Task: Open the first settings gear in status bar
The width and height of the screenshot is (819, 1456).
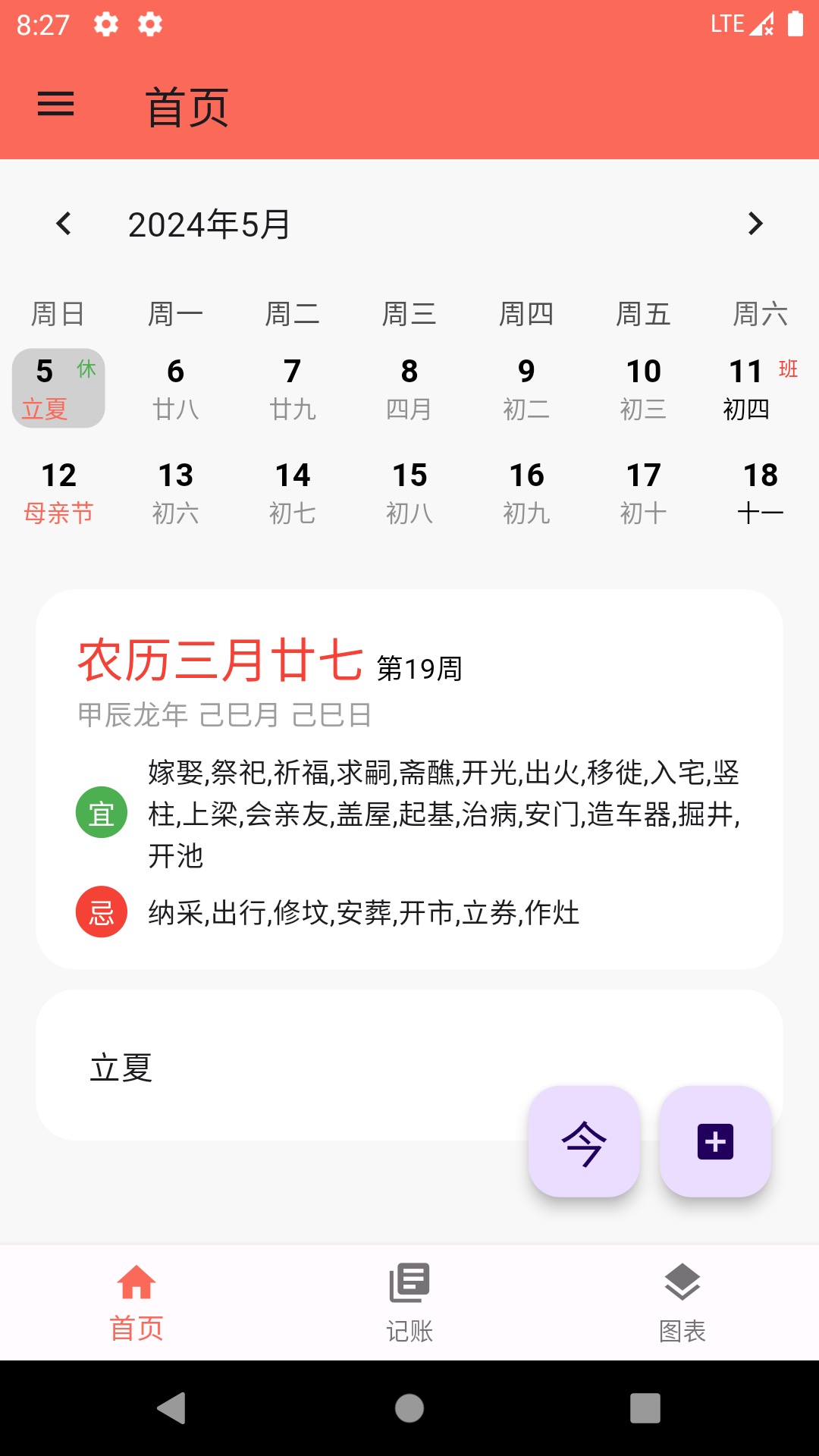Action: click(x=105, y=24)
